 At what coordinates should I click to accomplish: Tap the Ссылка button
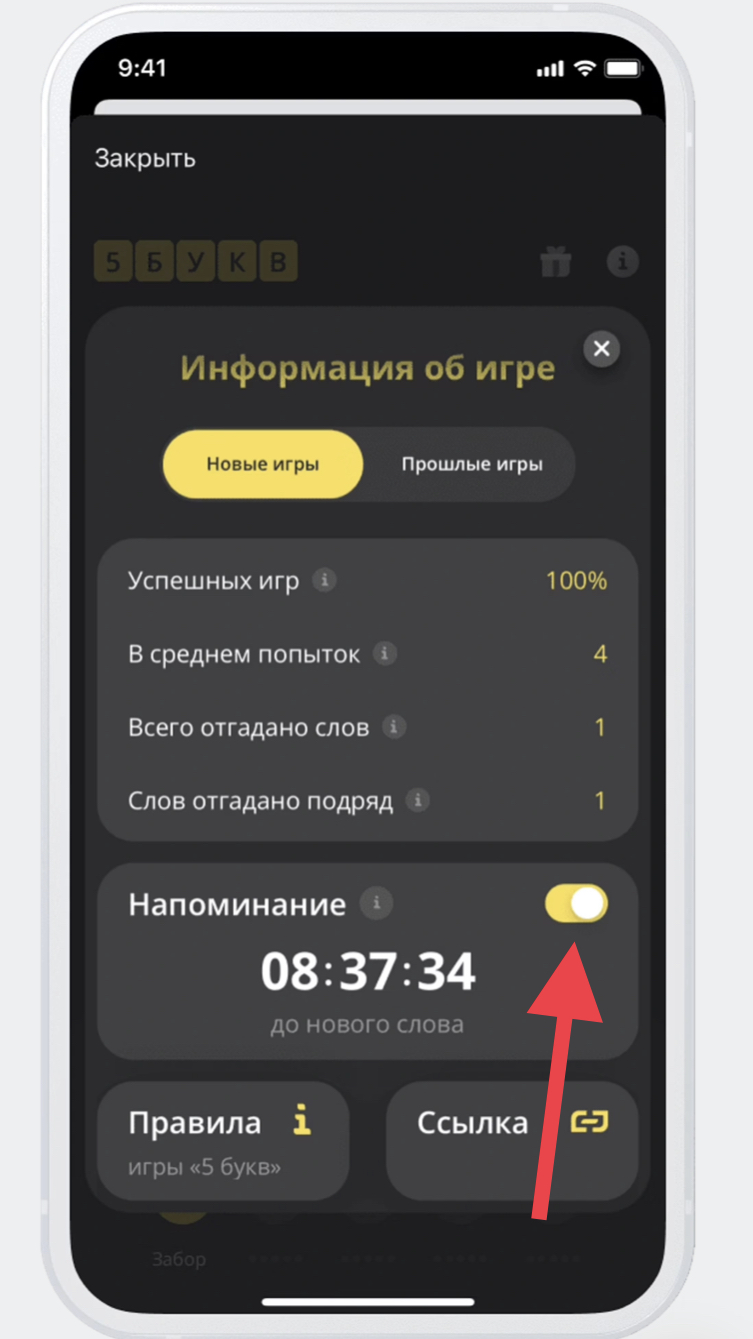pos(512,1140)
